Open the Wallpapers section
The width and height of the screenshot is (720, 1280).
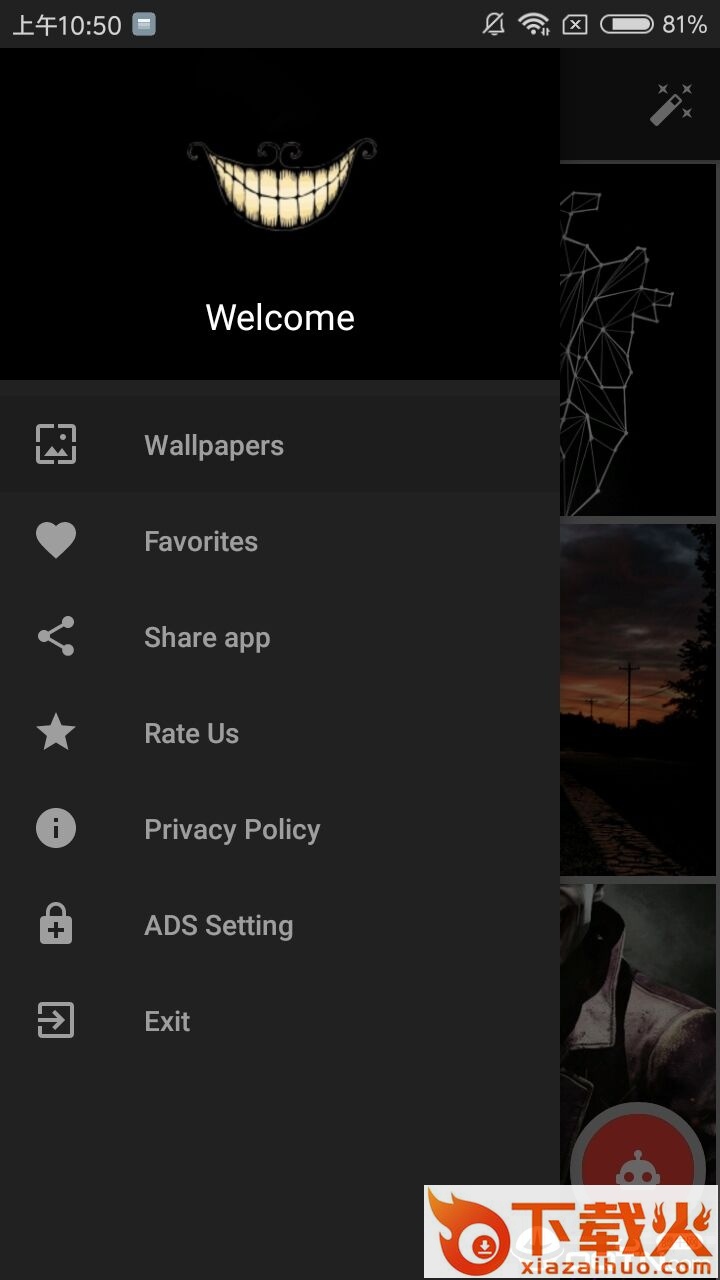tap(214, 445)
